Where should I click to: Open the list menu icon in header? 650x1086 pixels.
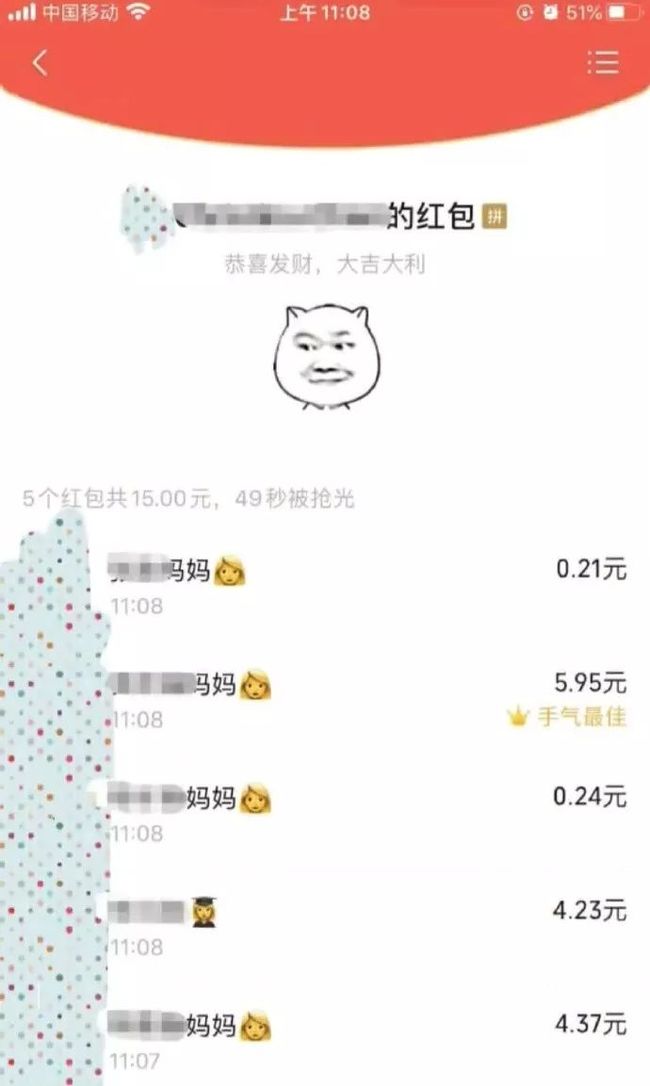coord(603,62)
